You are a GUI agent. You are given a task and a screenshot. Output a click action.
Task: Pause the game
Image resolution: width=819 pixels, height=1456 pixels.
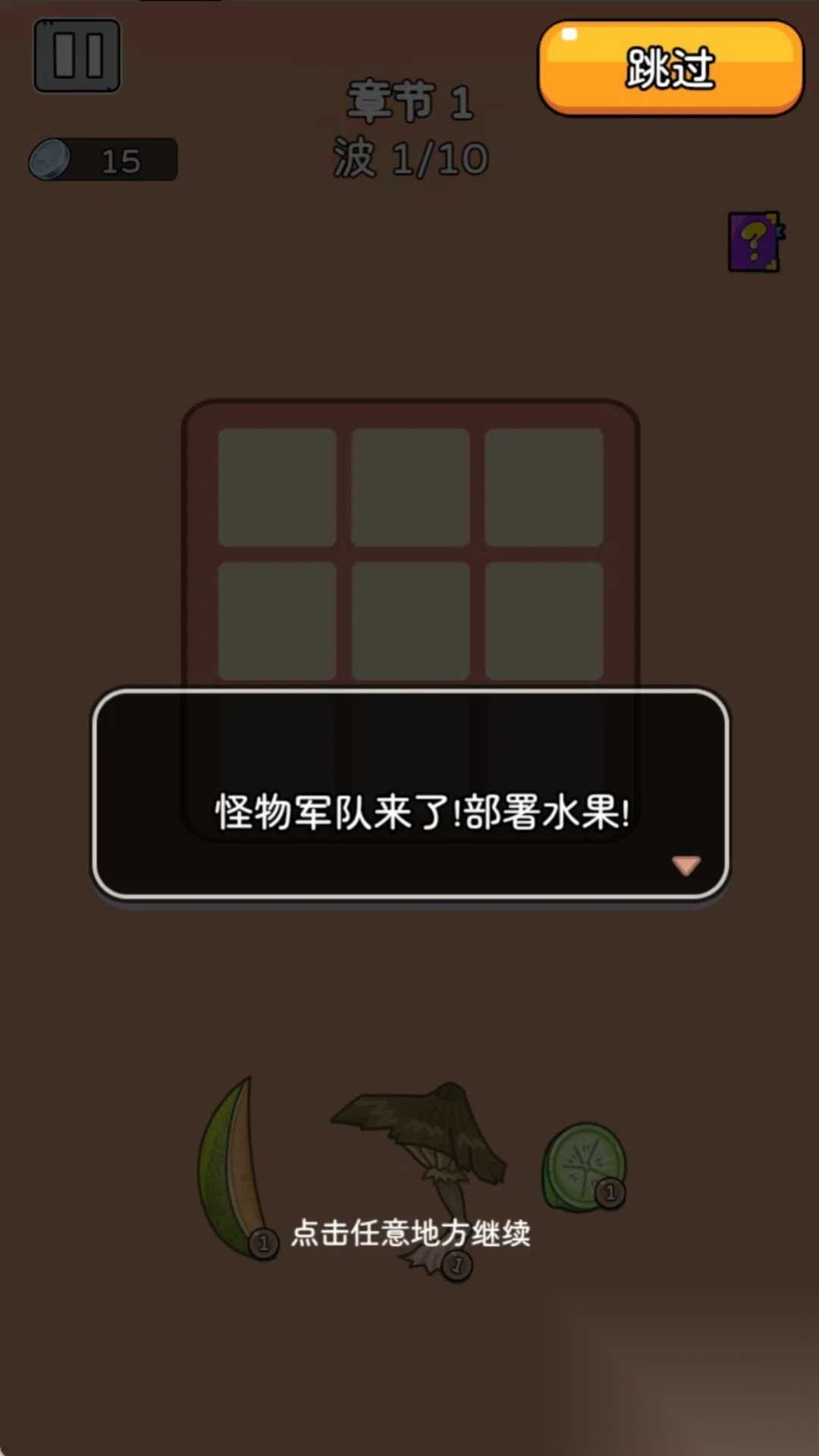(77, 56)
